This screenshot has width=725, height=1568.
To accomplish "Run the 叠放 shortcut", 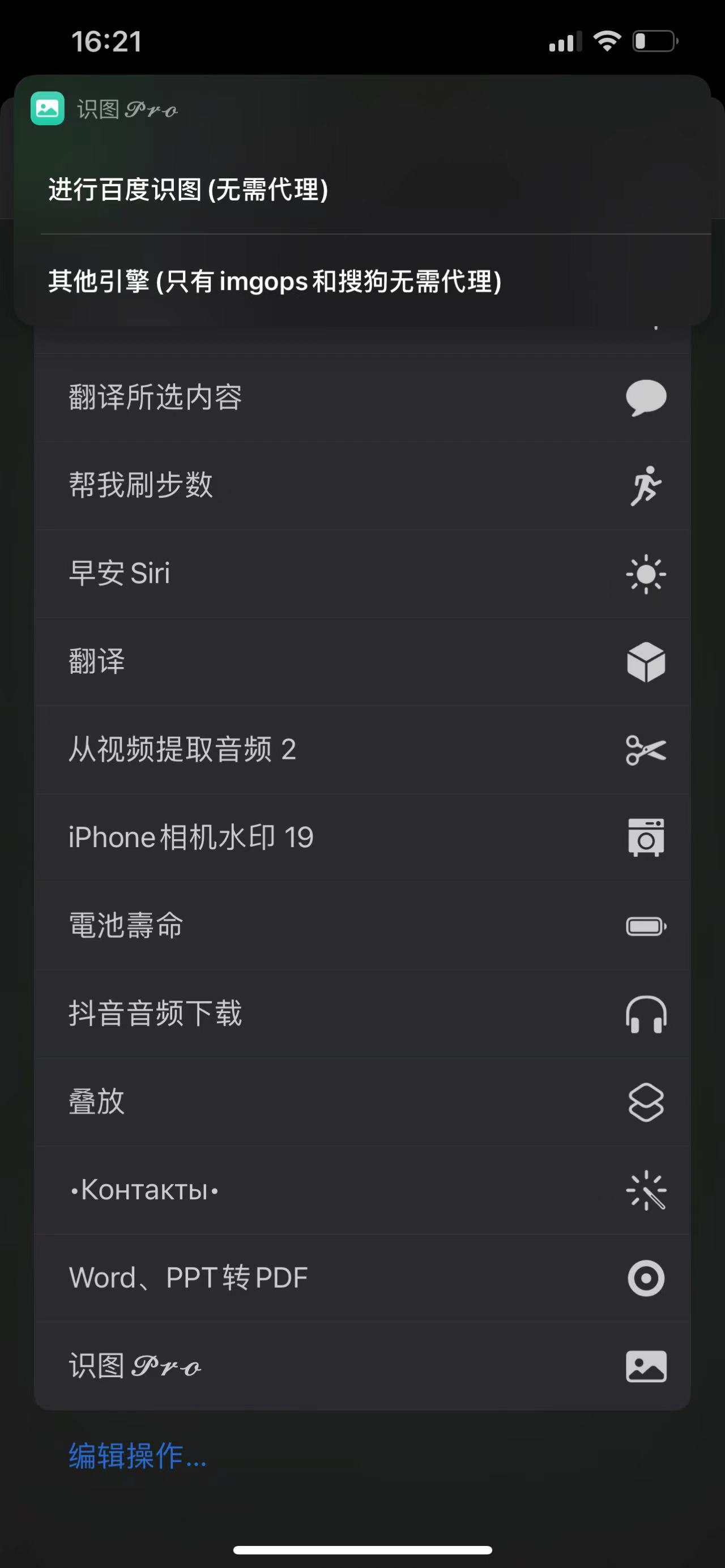I will point(362,1102).
